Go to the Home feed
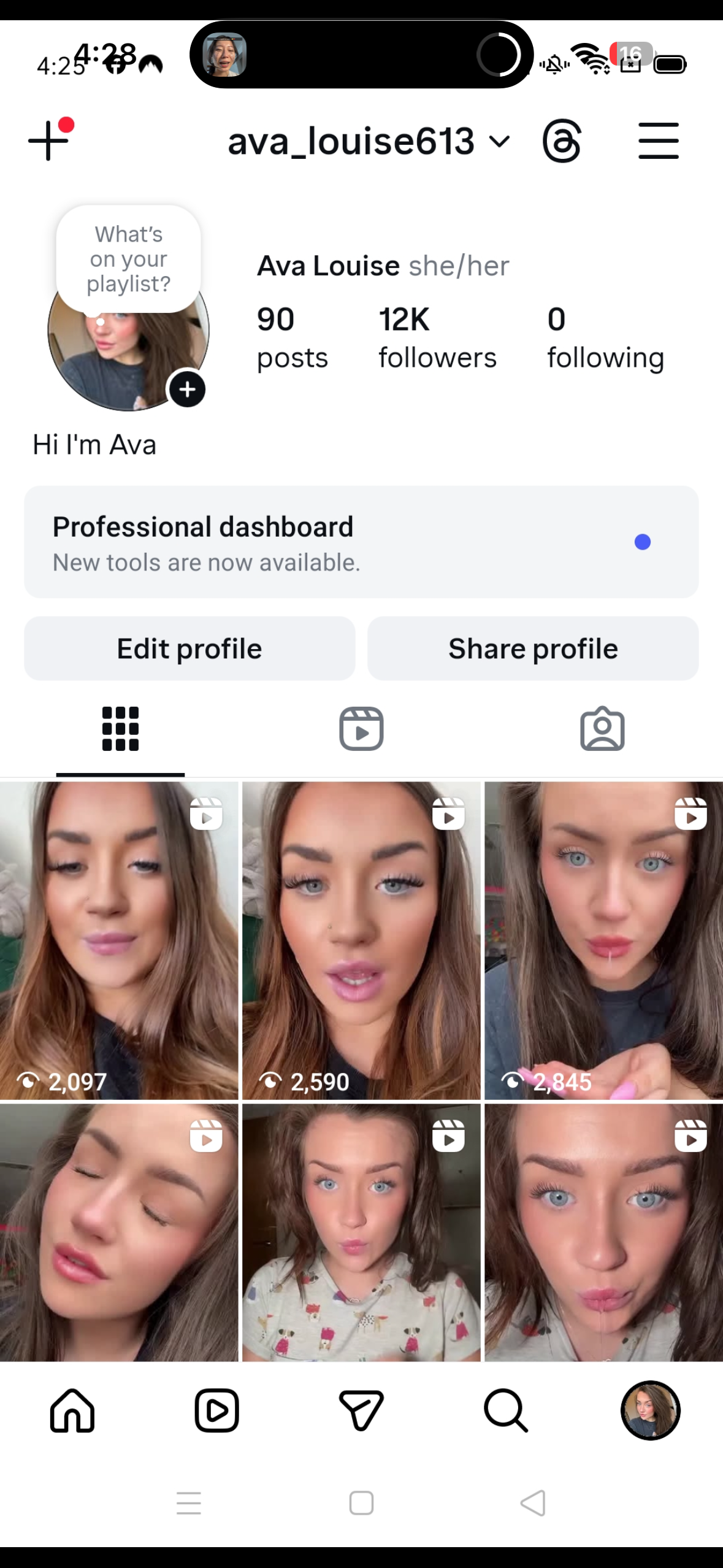 (72, 1410)
